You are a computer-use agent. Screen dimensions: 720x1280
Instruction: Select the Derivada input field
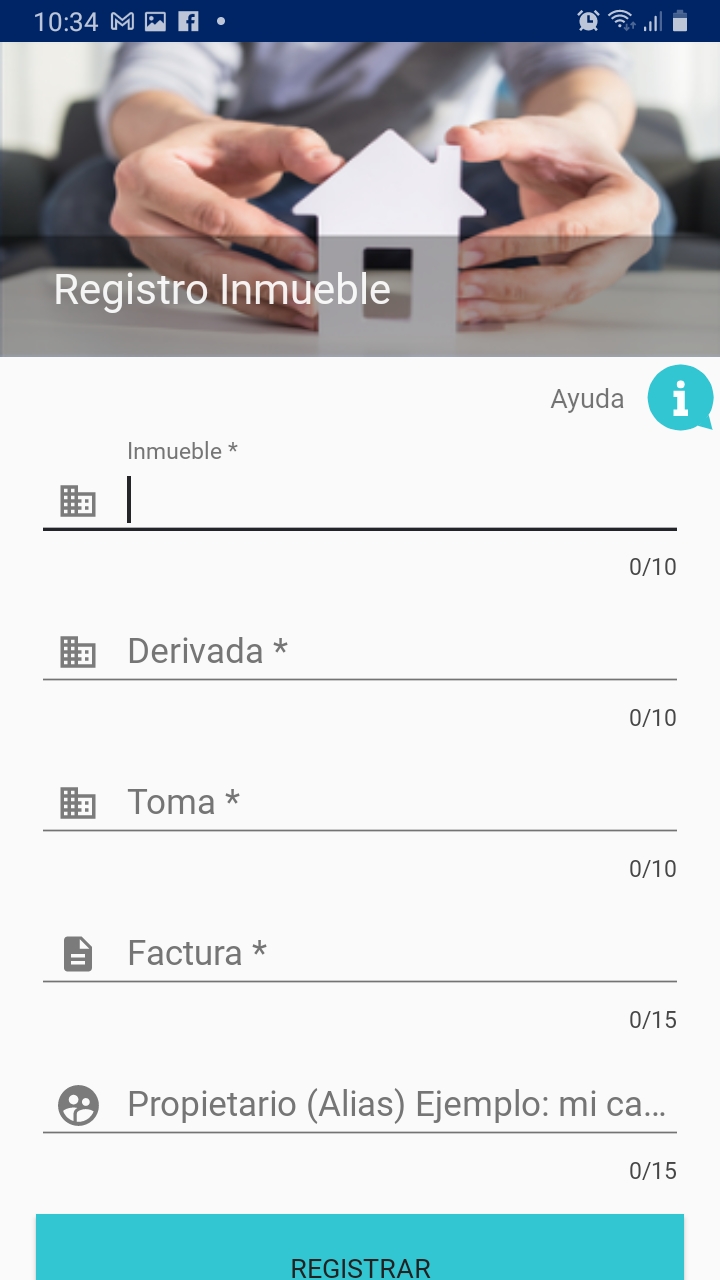click(x=400, y=652)
